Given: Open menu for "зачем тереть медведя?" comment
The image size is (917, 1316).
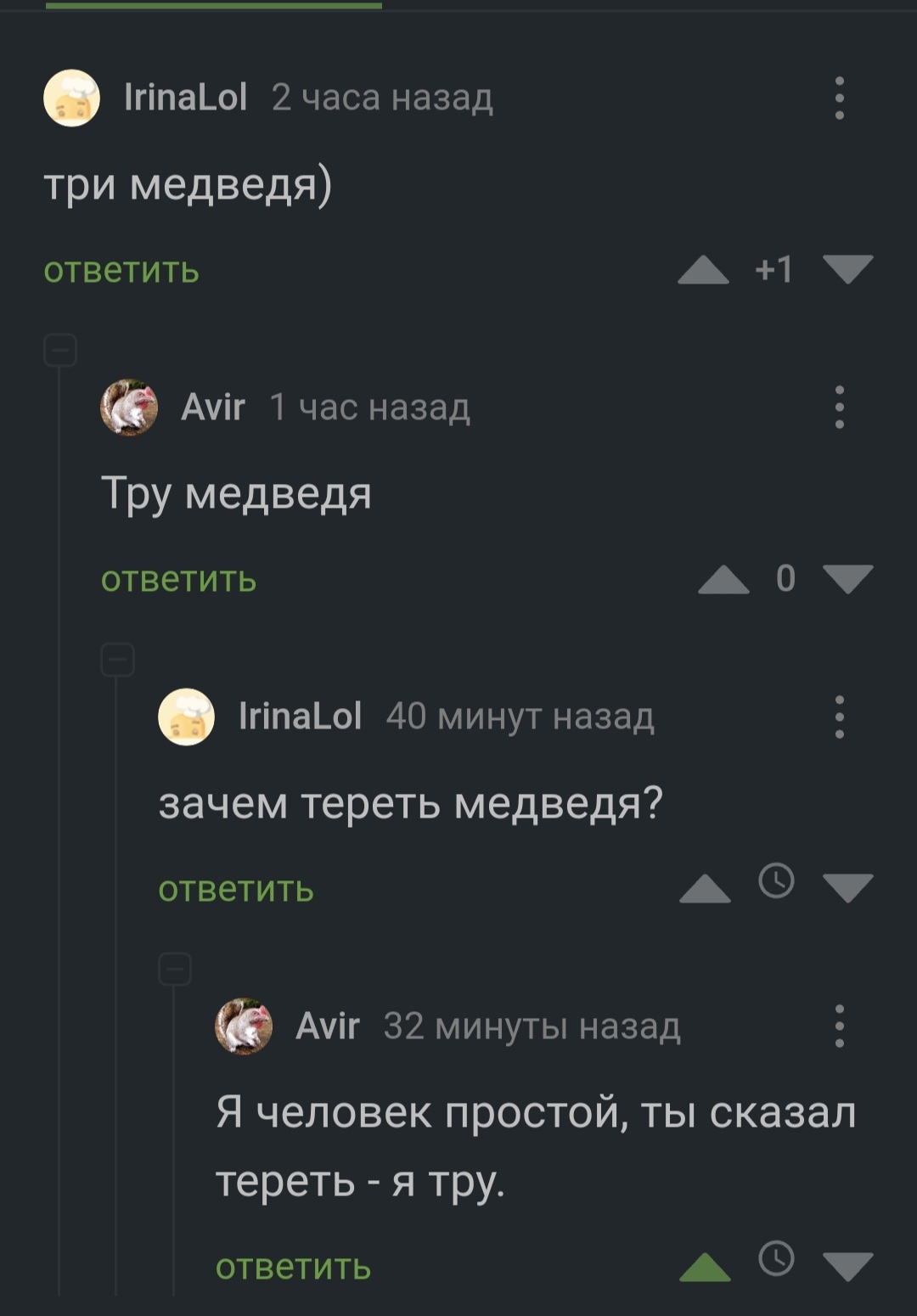Looking at the screenshot, I should click(839, 717).
